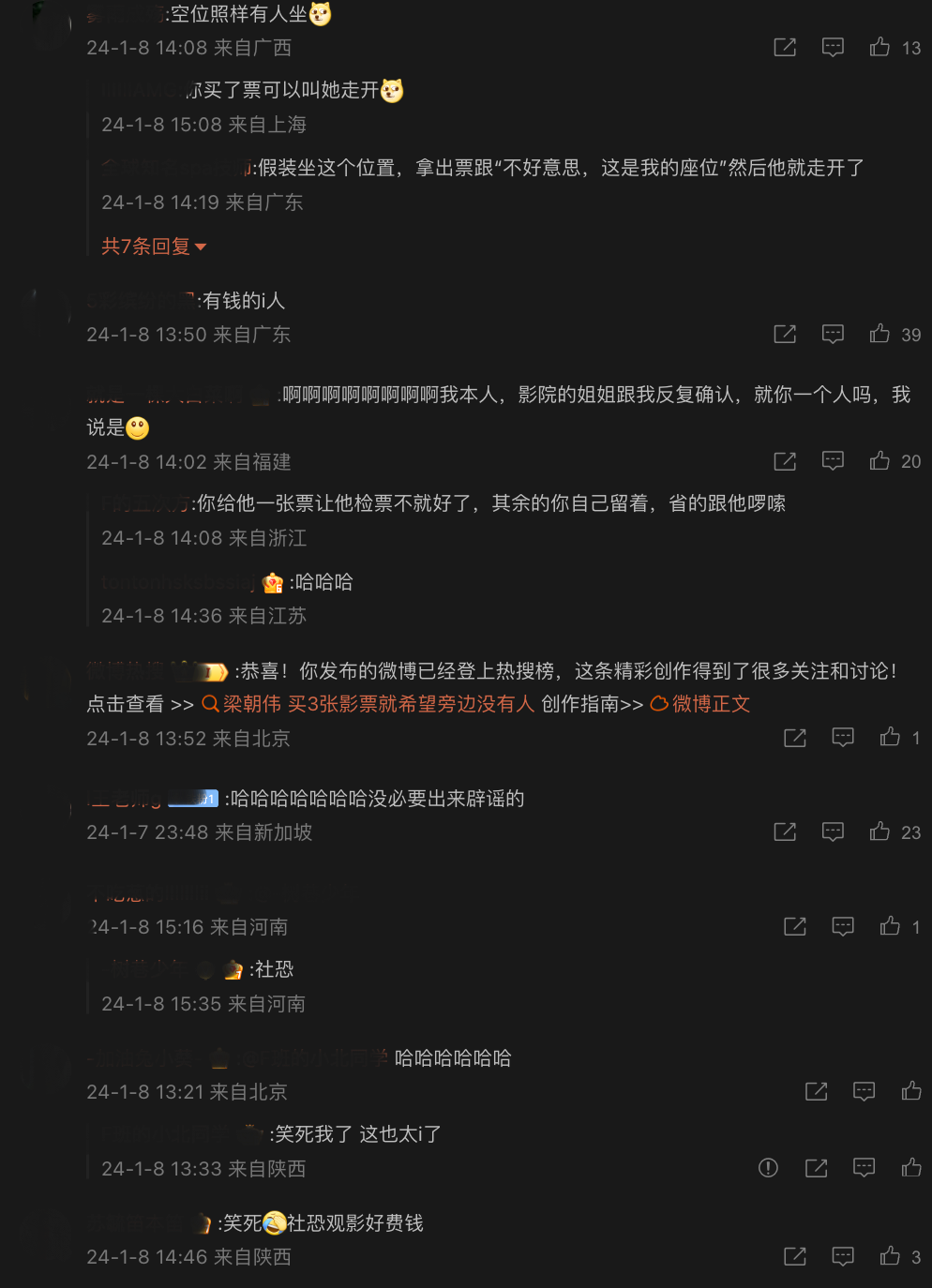Share the 社恐观影好费钱 comment
The width and height of the screenshot is (932, 1288).
[x=795, y=1256]
